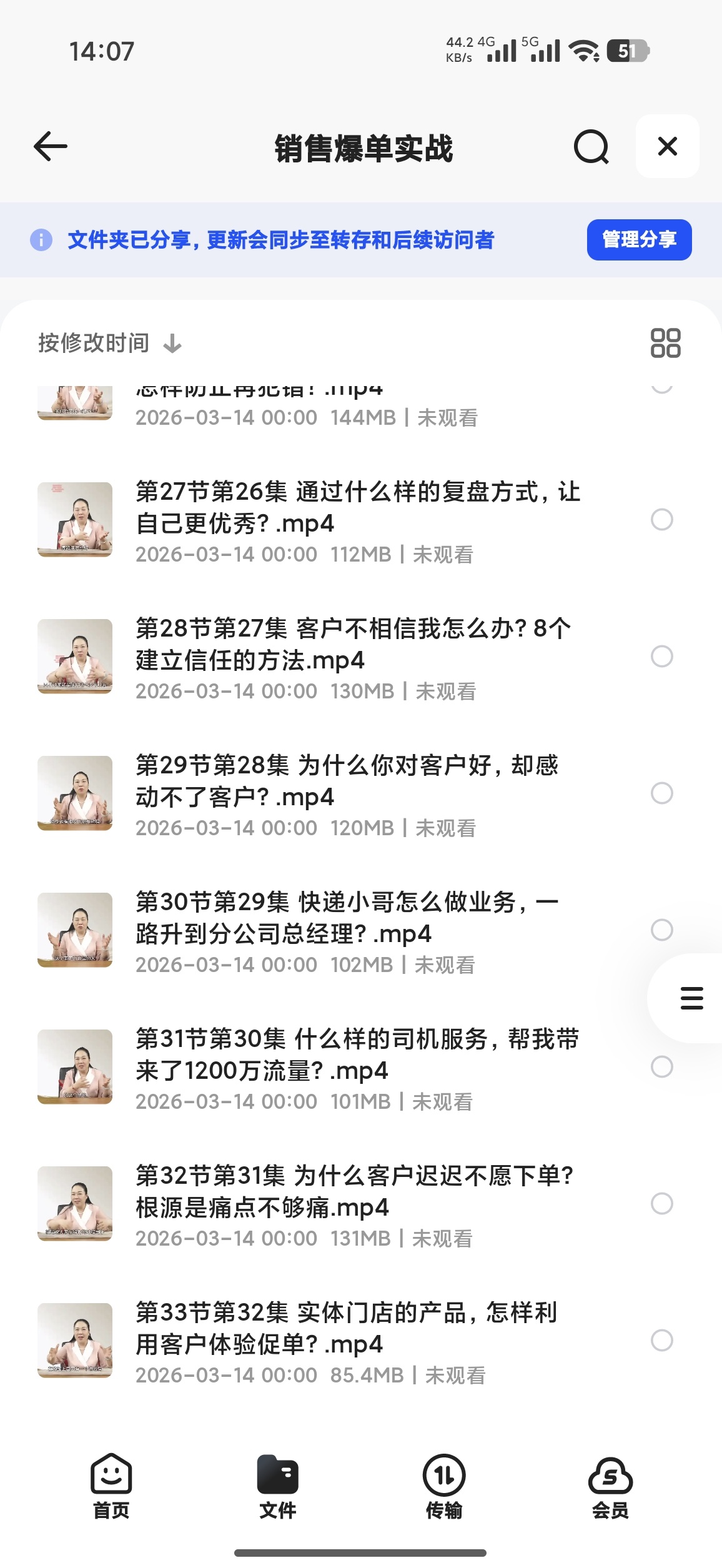Go back using the top-left arrow
This screenshot has width=722, height=1568.
[x=50, y=147]
